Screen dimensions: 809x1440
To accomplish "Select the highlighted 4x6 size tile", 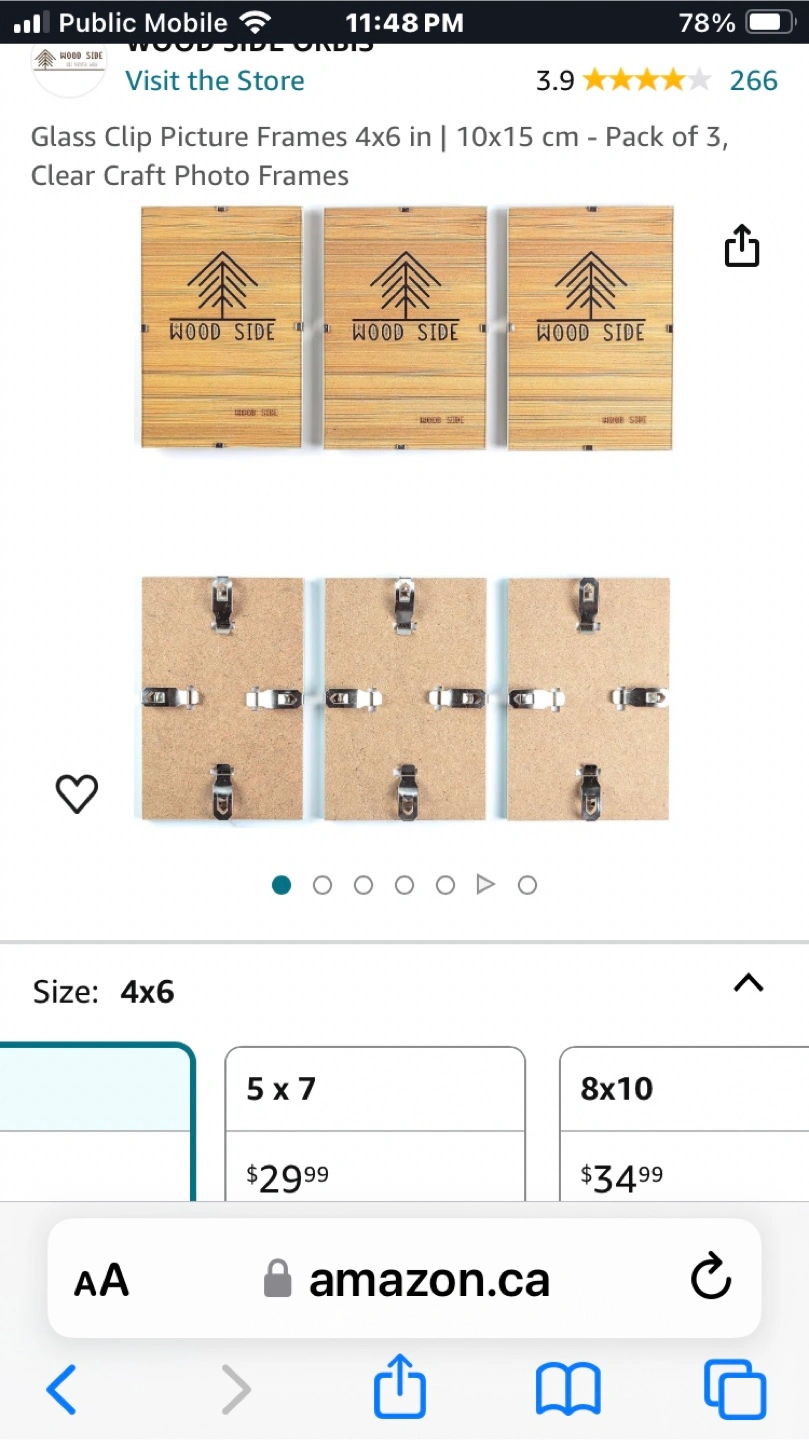I will 95,1122.
